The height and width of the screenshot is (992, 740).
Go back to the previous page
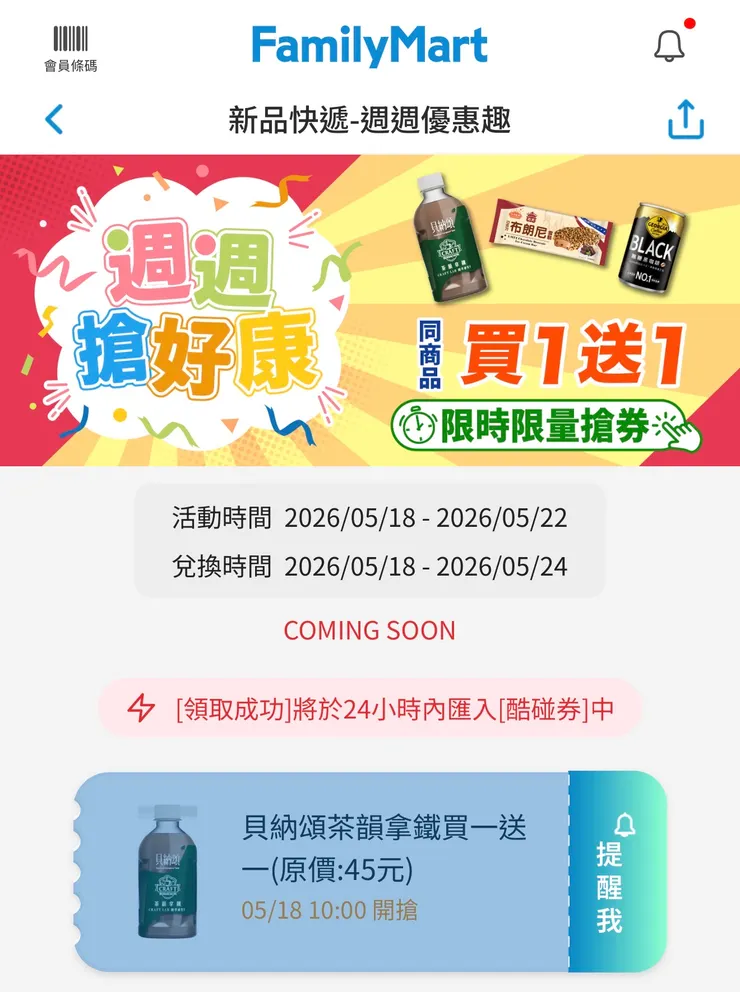pos(54,119)
